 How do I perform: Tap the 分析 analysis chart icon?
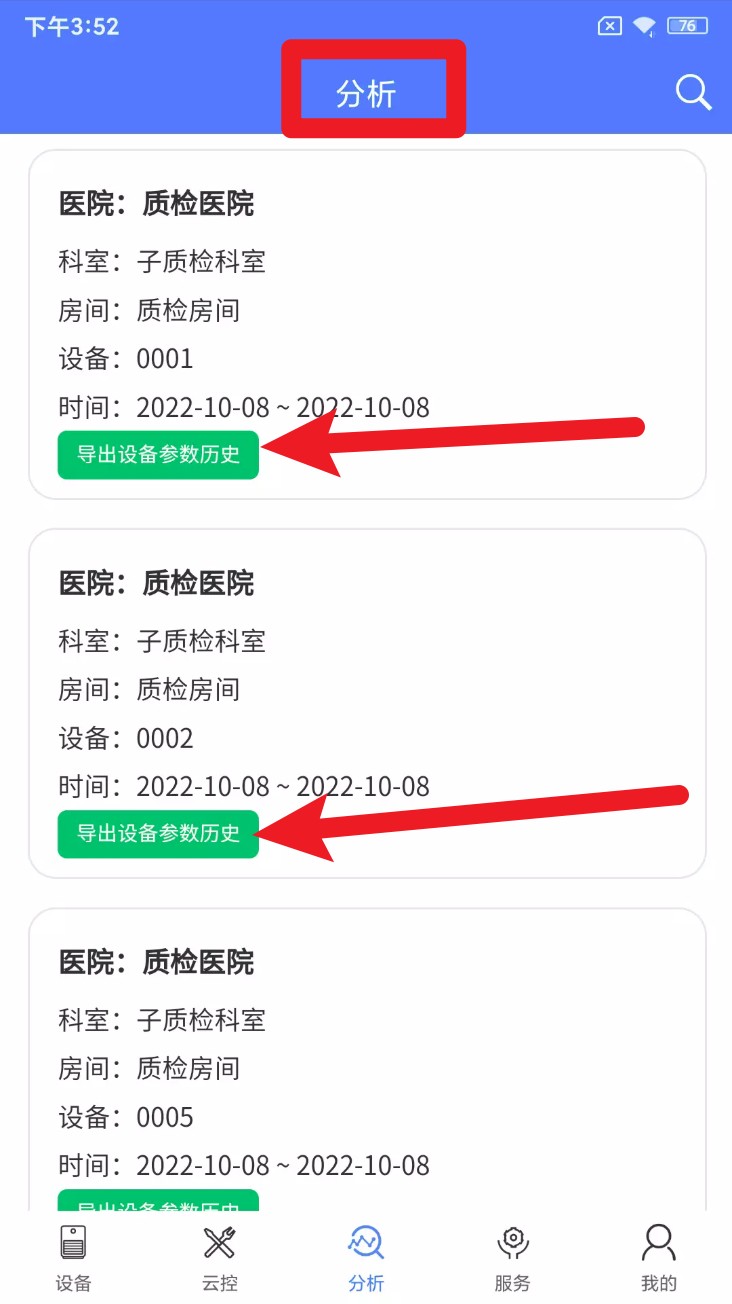365,1243
